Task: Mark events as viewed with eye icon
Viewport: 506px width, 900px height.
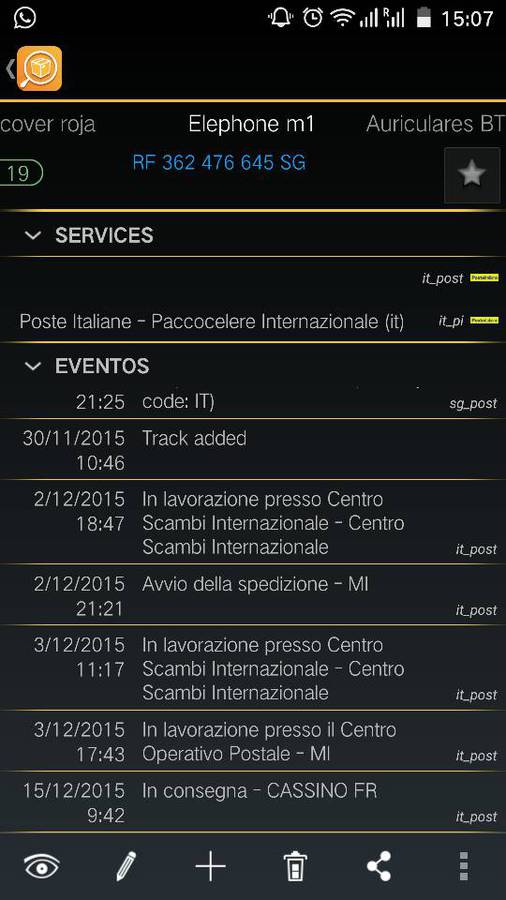Action: pyautogui.click(x=41, y=866)
